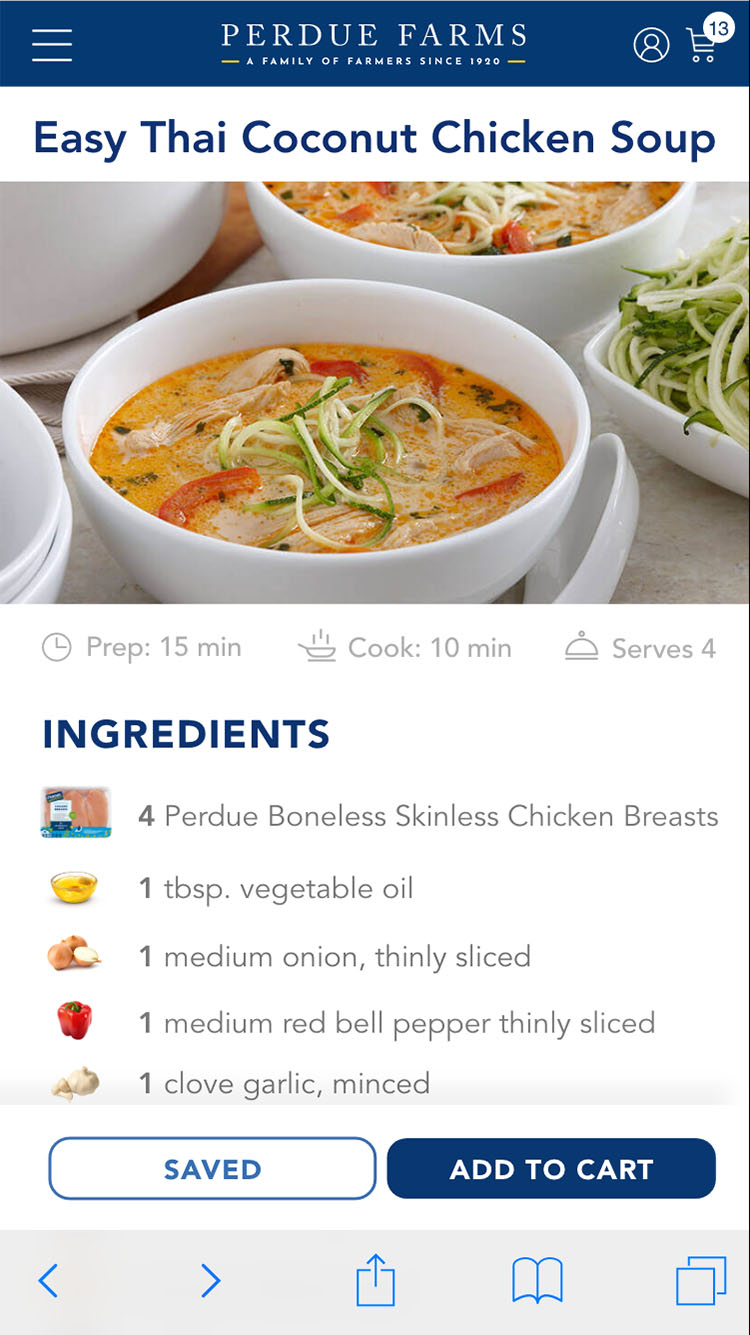Image resolution: width=750 pixels, height=1335 pixels.
Task: View the shopping cart
Action: tap(704, 43)
